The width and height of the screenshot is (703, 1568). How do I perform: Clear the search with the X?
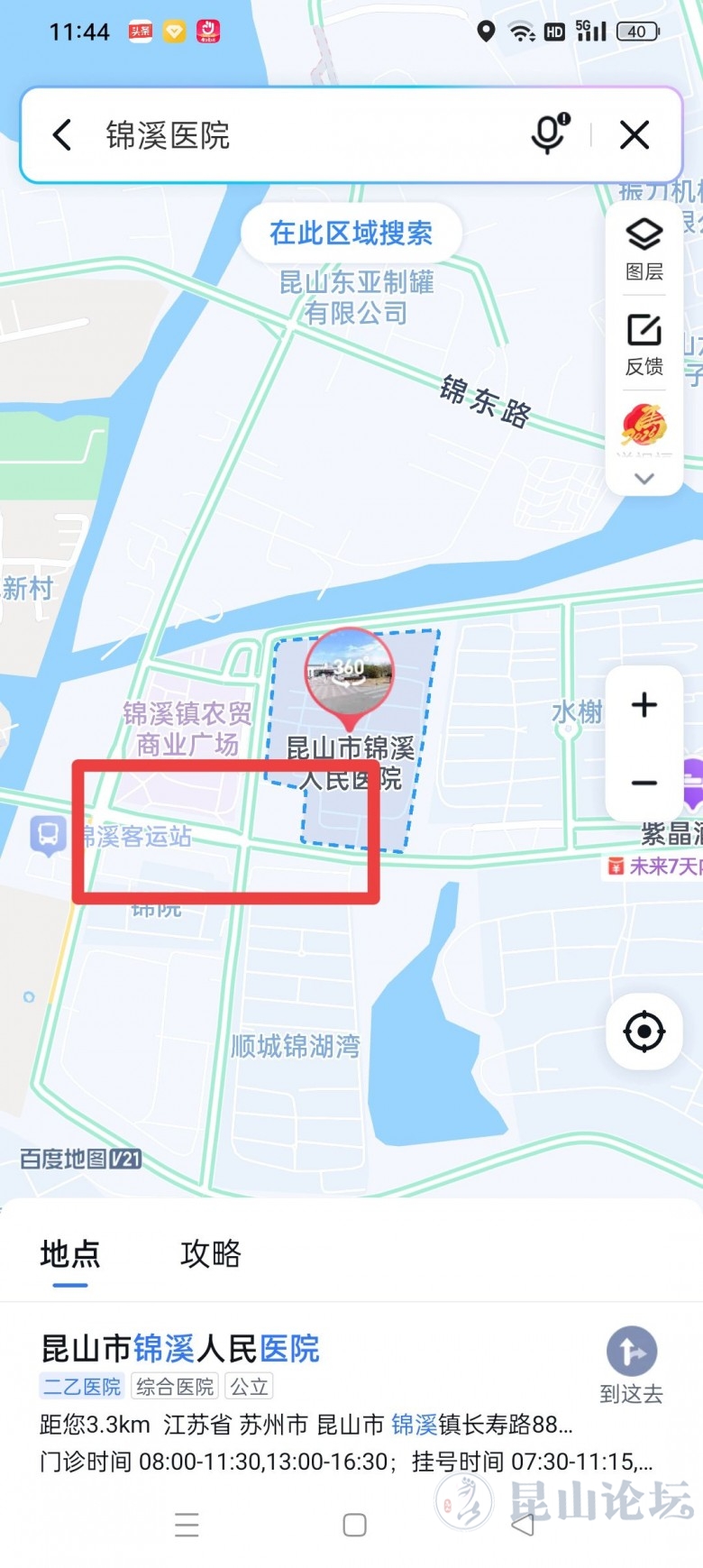click(635, 135)
